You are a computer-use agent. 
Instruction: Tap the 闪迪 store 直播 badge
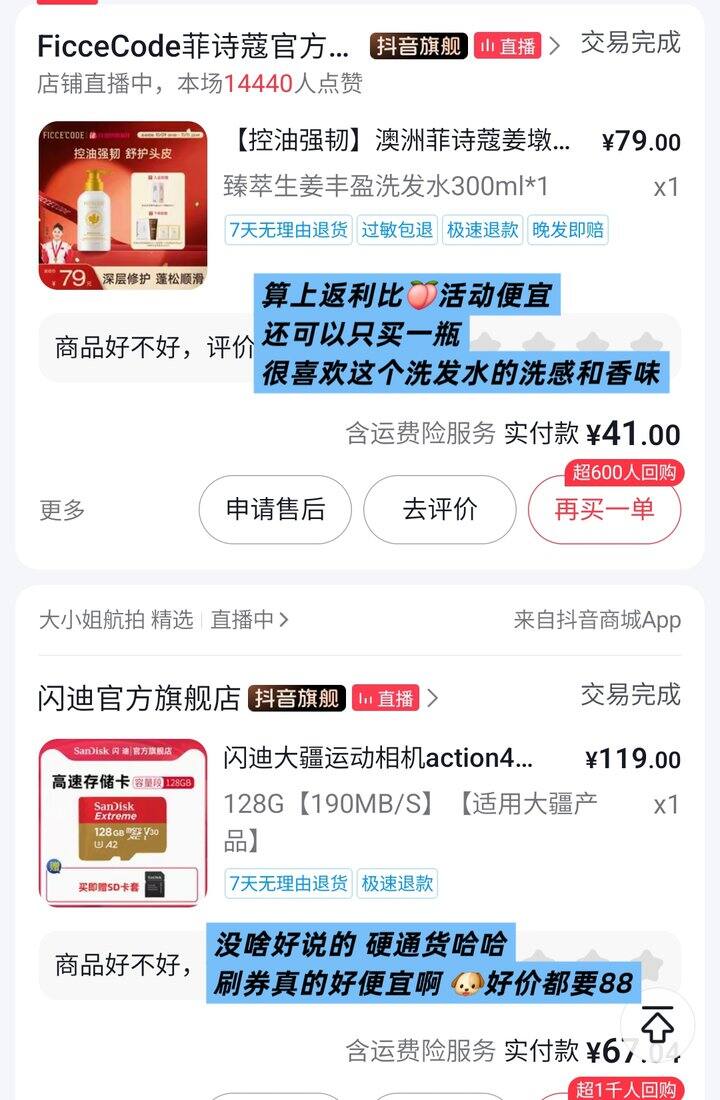click(x=386, y=698)
